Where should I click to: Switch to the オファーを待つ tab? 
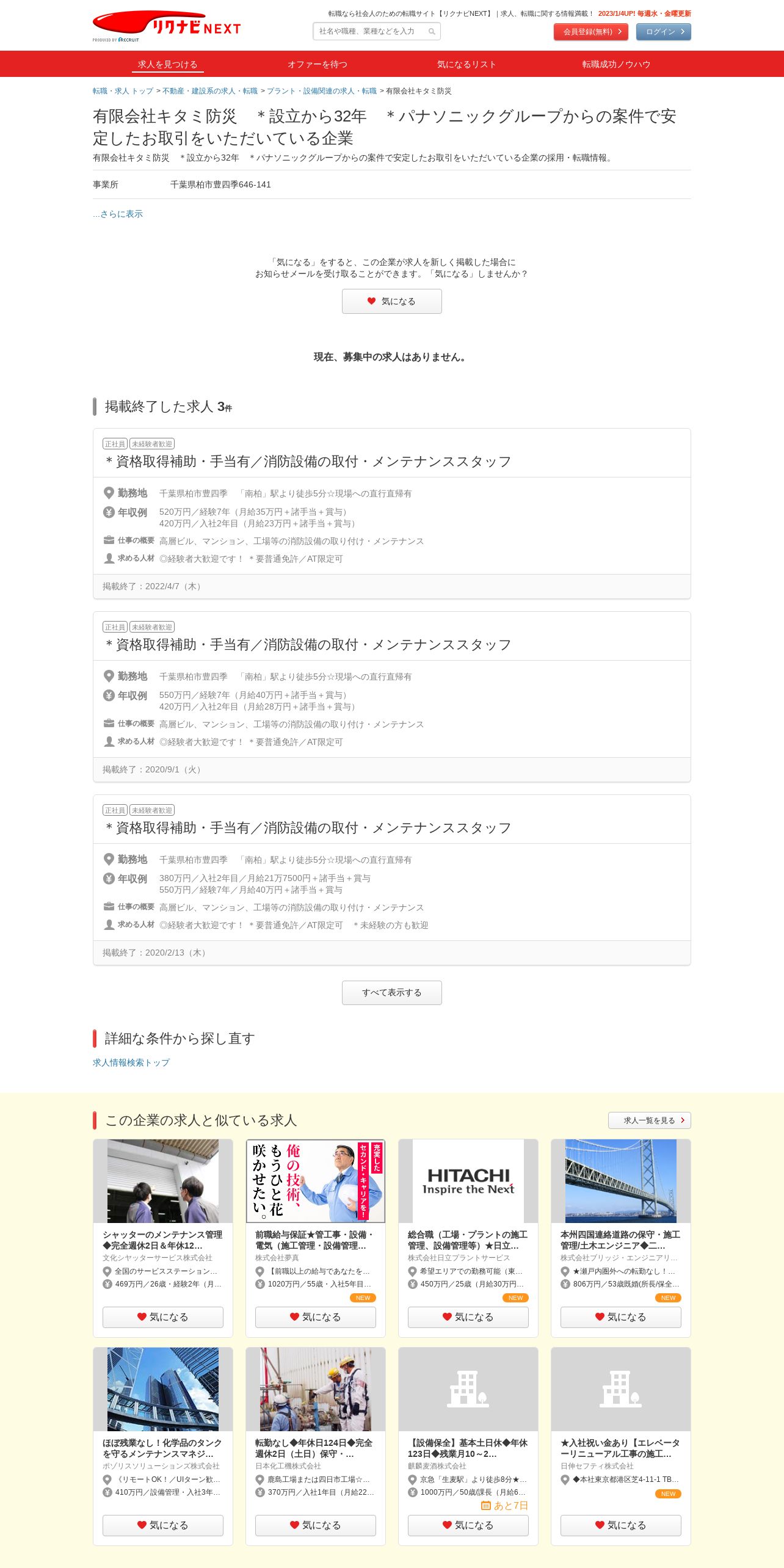318,64
